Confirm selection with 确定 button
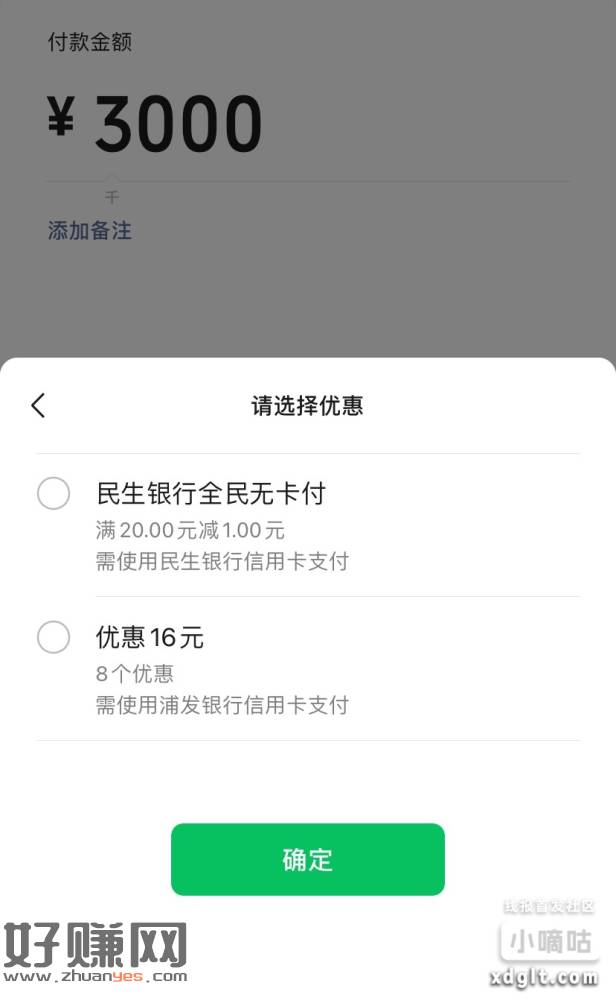Image resolution: width=616 pixels, height=1000 pixels. point(307,859)
